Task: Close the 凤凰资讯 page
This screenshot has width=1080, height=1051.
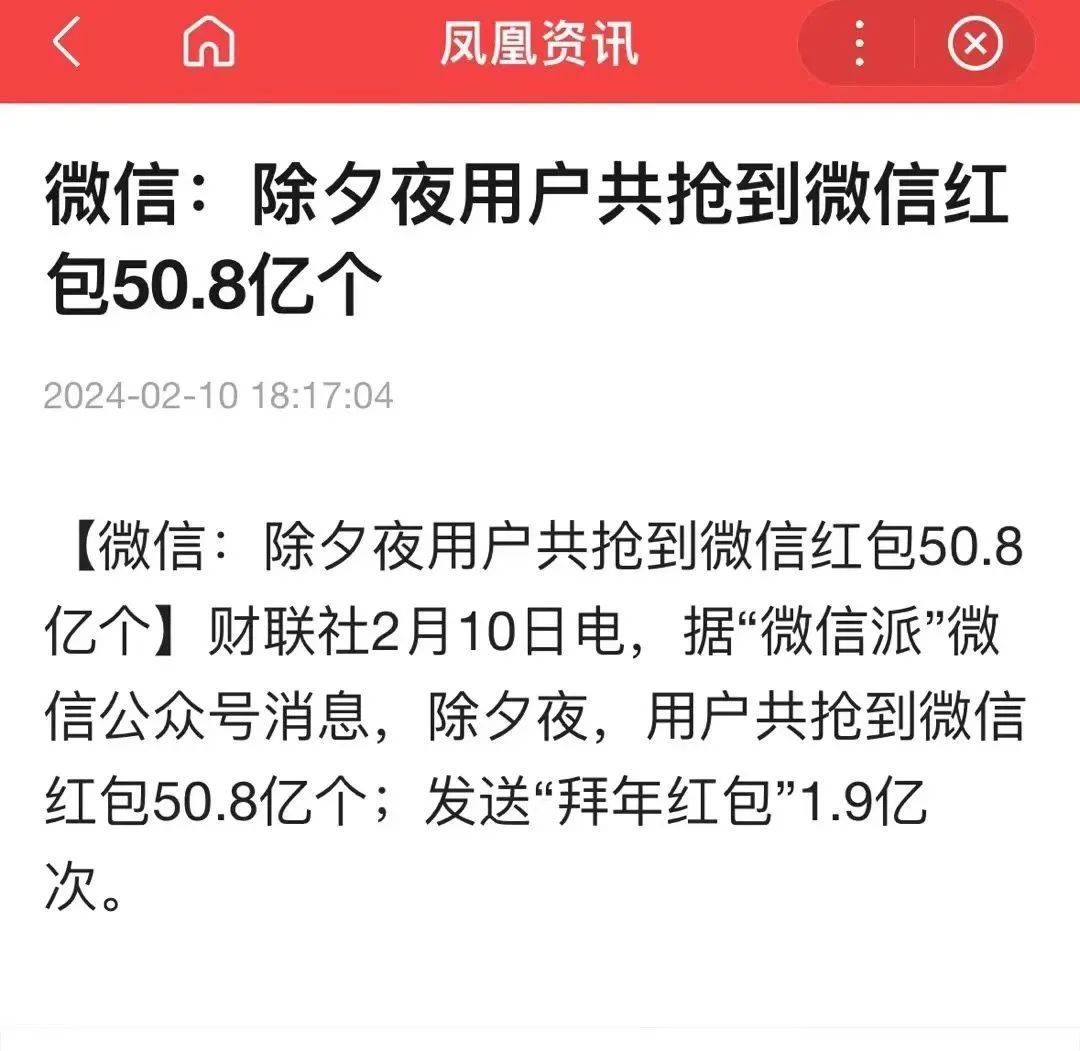Action: tap(974, 45)
